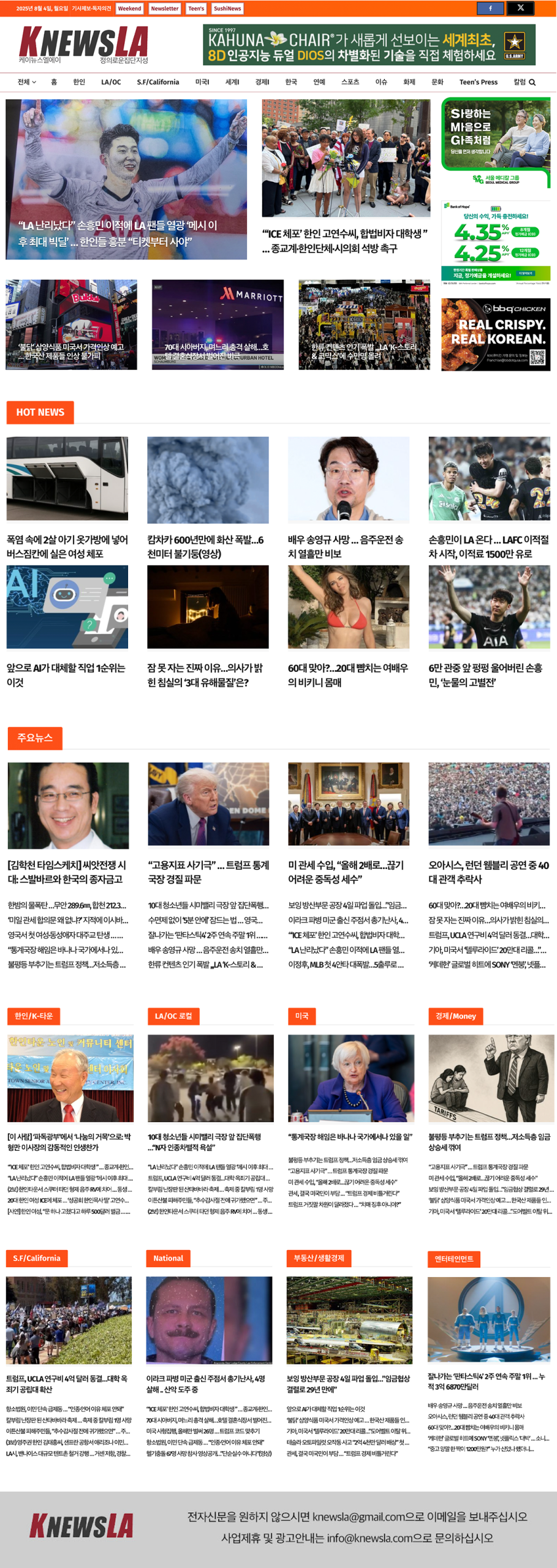Open the Newsletter button
Screen dimensions: 557x1568
click(x=165, y=9)
